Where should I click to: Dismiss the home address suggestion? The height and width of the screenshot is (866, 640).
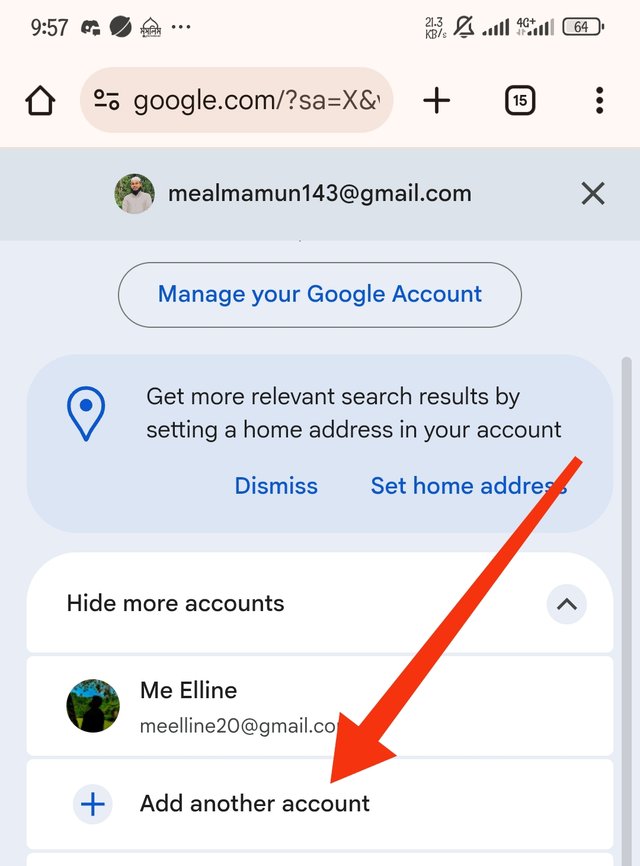[276, 486]
